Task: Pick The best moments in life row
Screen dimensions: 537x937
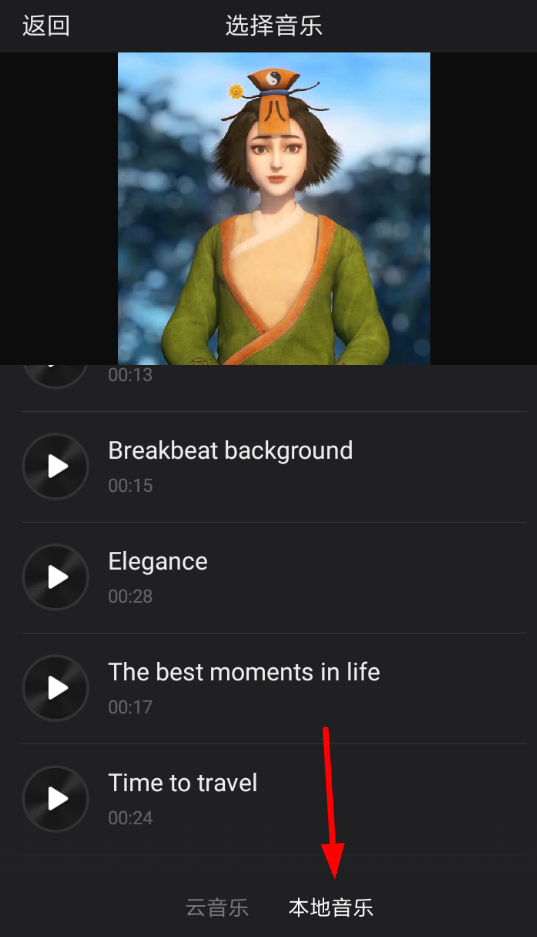Action: (x=274, y=688)
